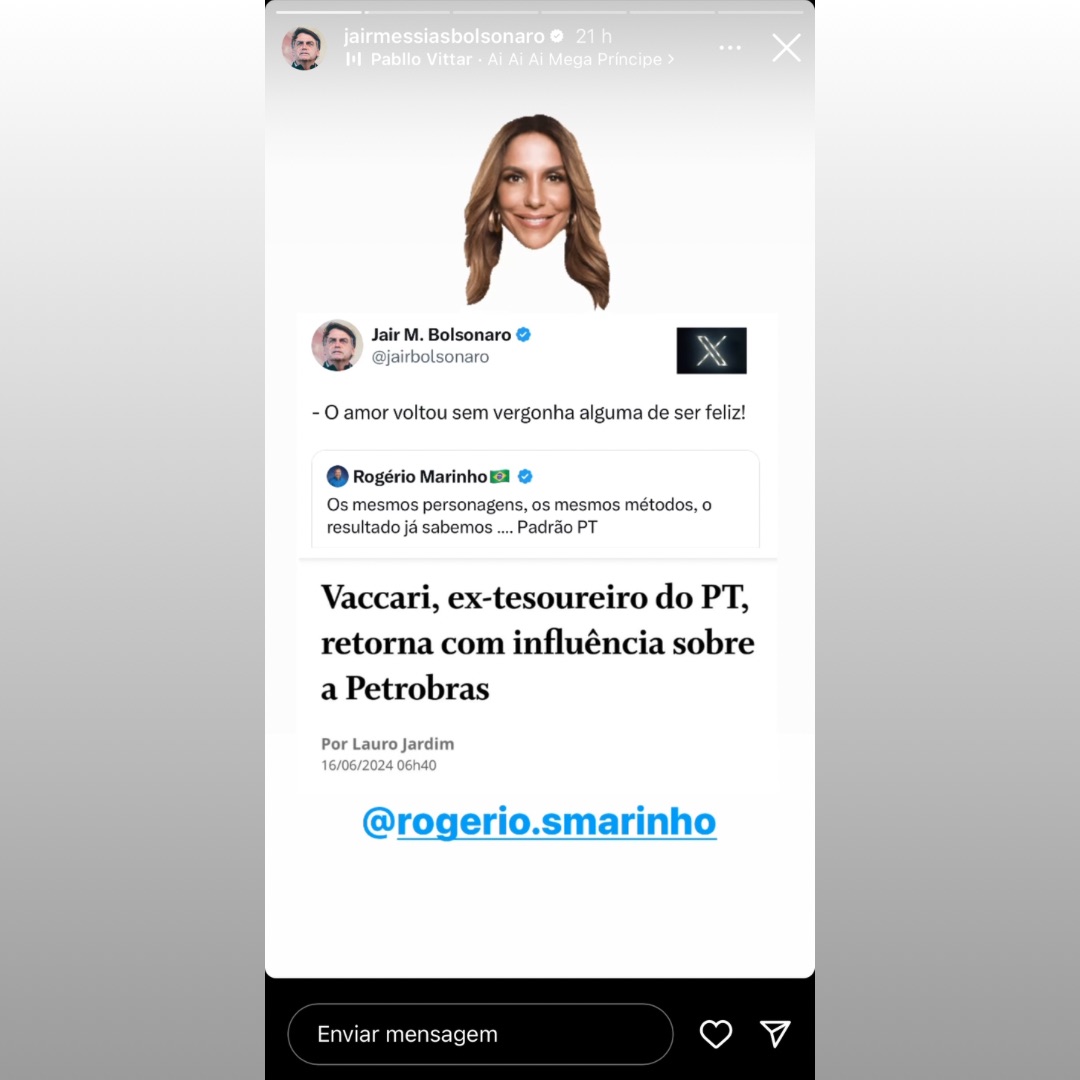Open the jairmessiasbolsonaro username
Image resolution: width=1080 pixels, height=1080 pixels.
point(444,36)
